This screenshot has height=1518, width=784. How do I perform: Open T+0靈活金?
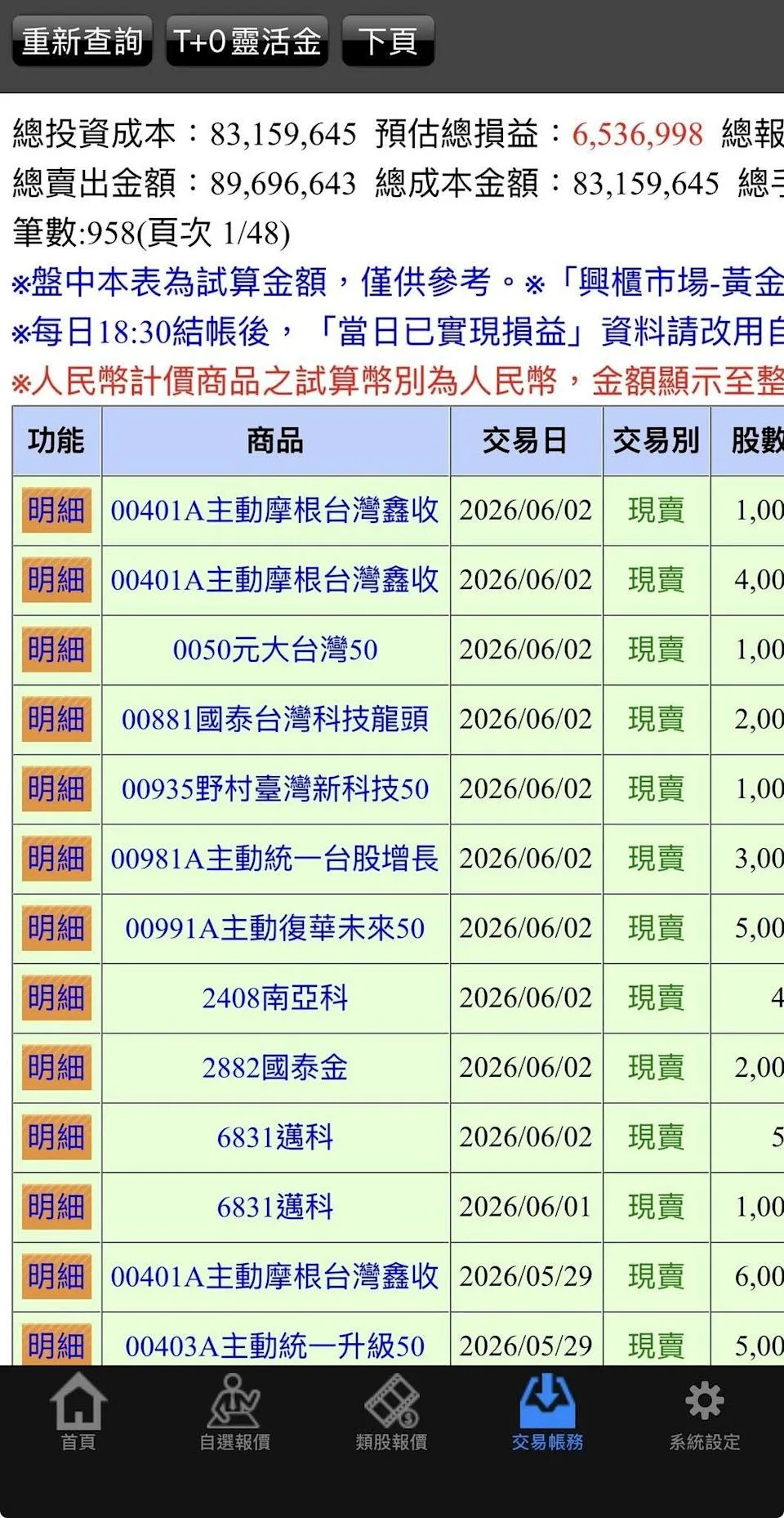point(247,41)
